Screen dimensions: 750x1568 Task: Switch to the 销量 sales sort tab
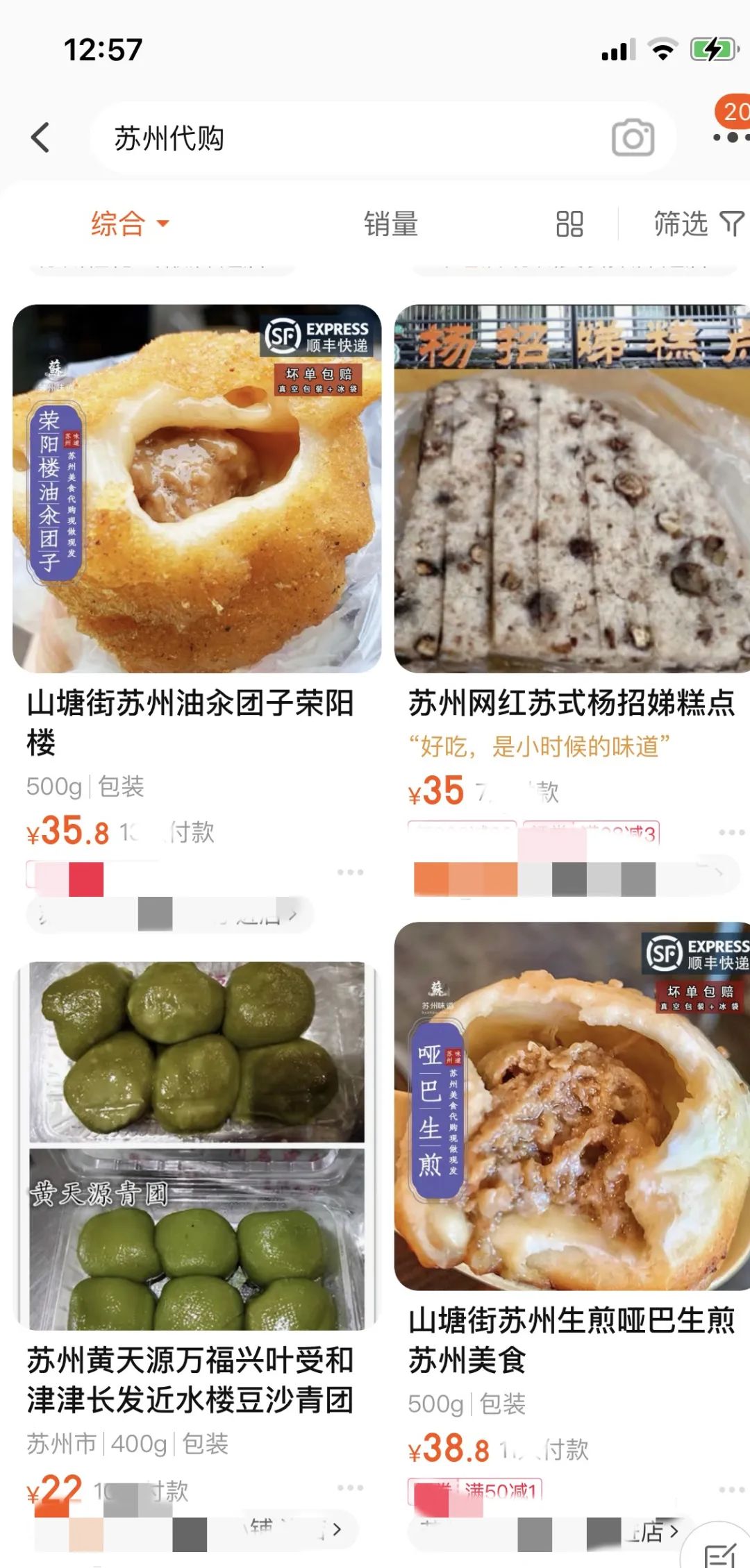[x=391, y=224]
